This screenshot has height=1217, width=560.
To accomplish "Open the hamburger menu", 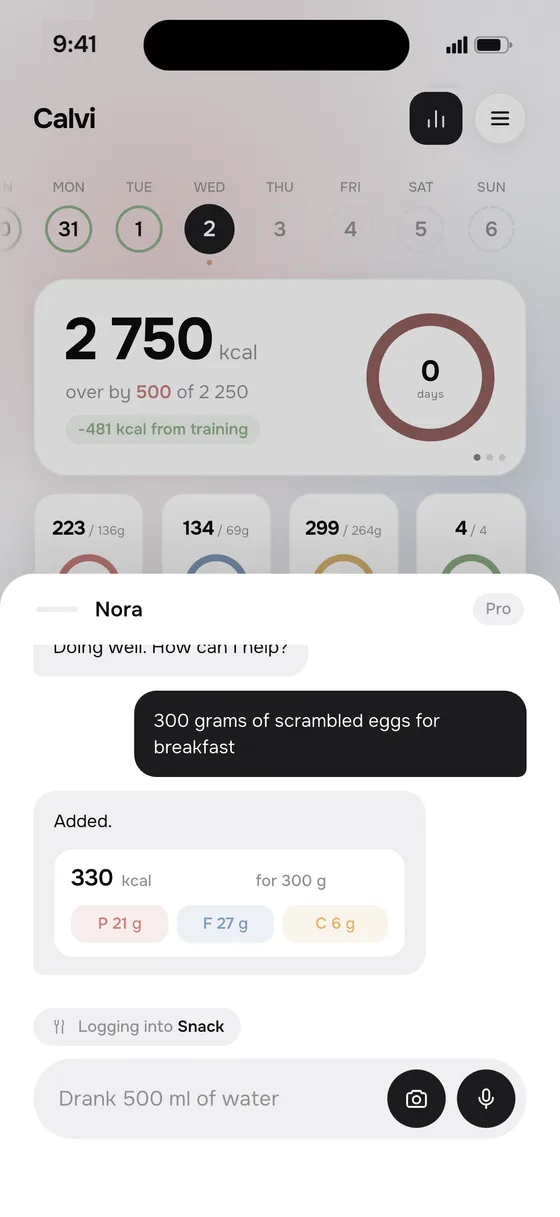I will coord(500,118).
